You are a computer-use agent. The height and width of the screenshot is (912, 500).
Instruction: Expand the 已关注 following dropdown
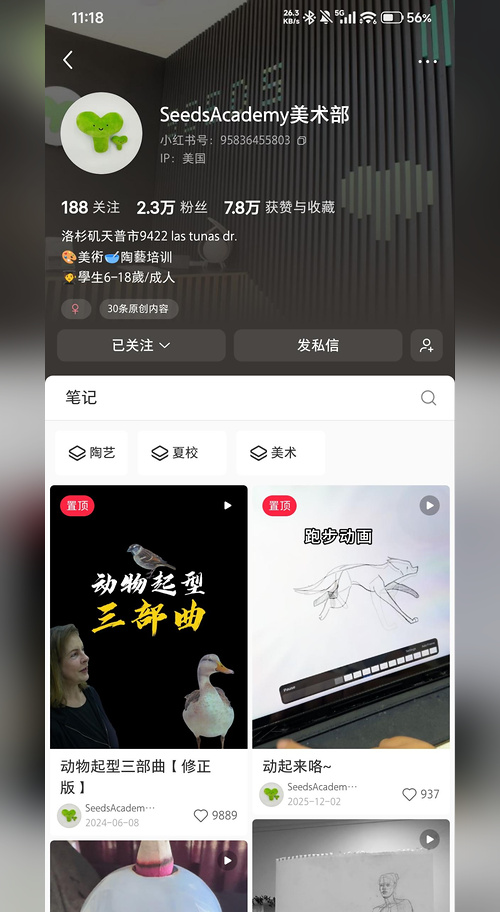[x=141, y=345]
